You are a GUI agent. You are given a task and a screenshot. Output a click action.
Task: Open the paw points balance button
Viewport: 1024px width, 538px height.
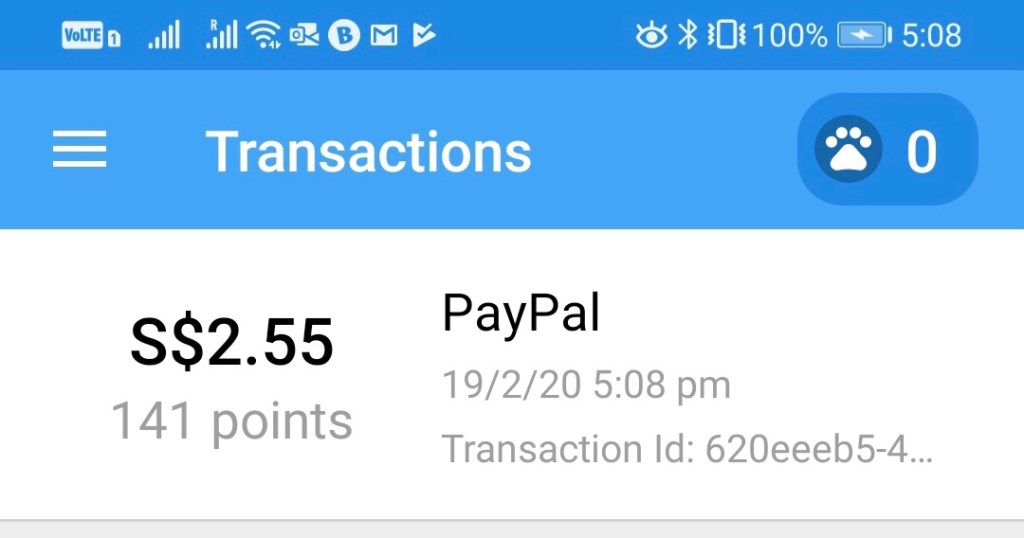point(887,151)
